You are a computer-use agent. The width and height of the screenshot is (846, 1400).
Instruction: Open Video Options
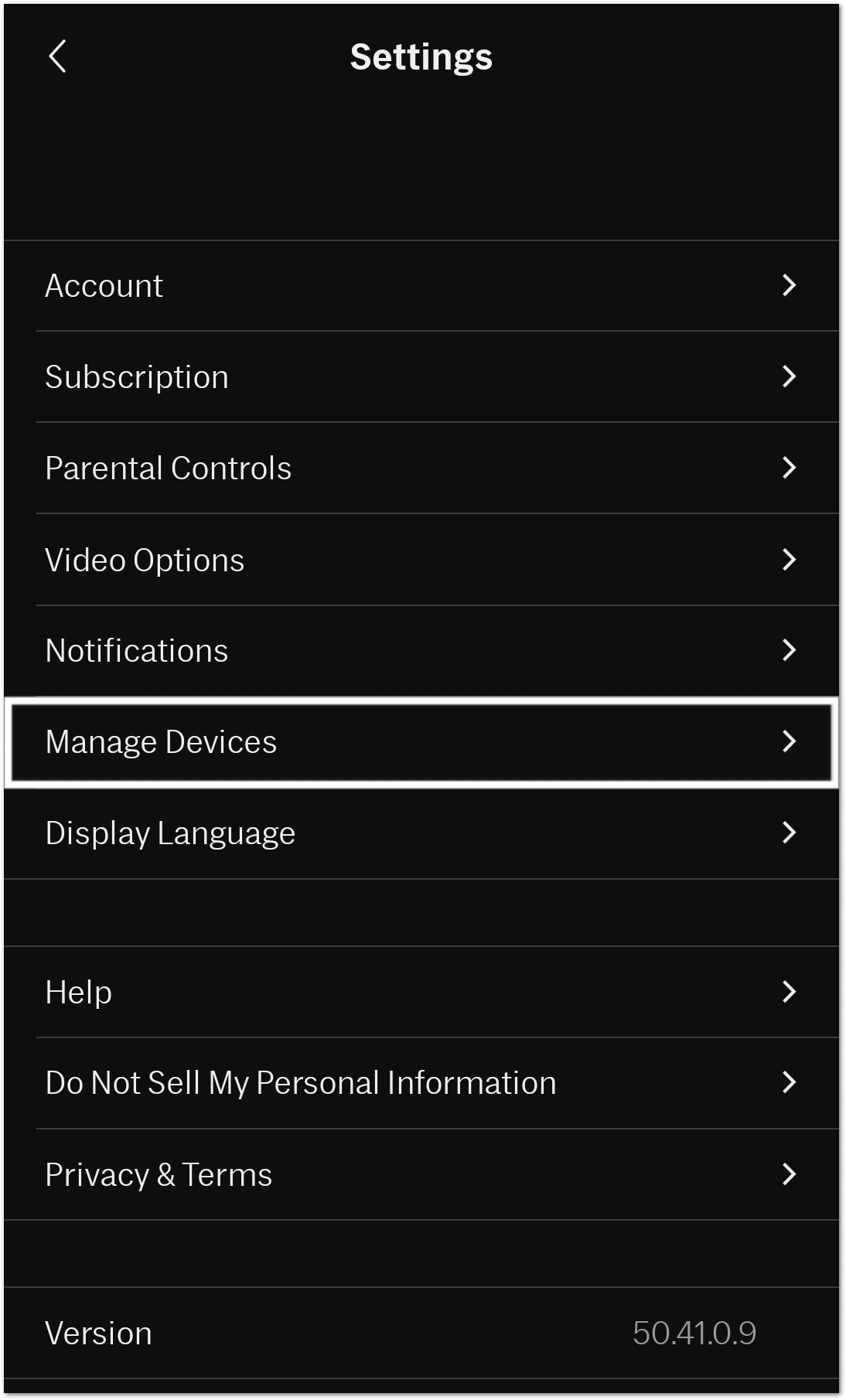coord(421,560)
